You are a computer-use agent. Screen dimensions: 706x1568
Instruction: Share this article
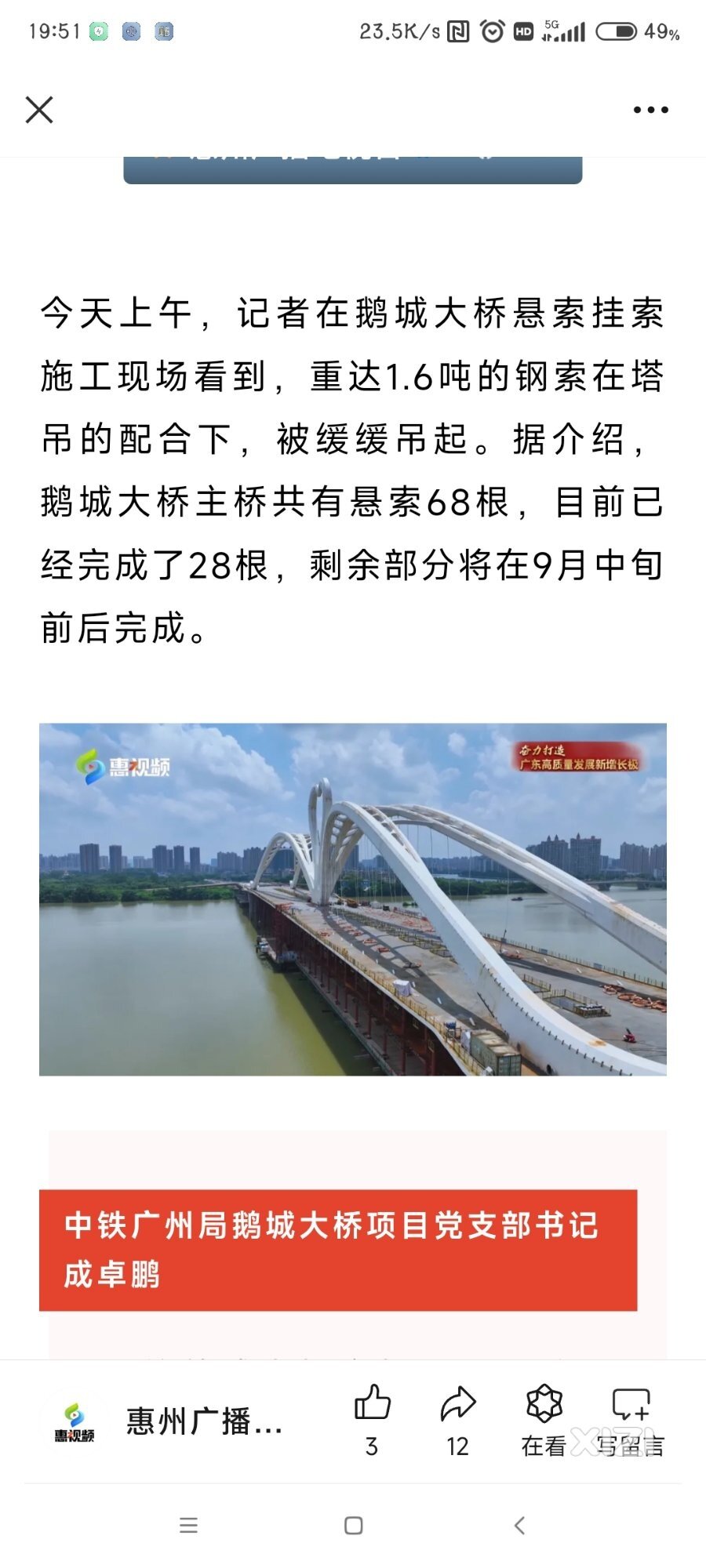point(457,1404)
